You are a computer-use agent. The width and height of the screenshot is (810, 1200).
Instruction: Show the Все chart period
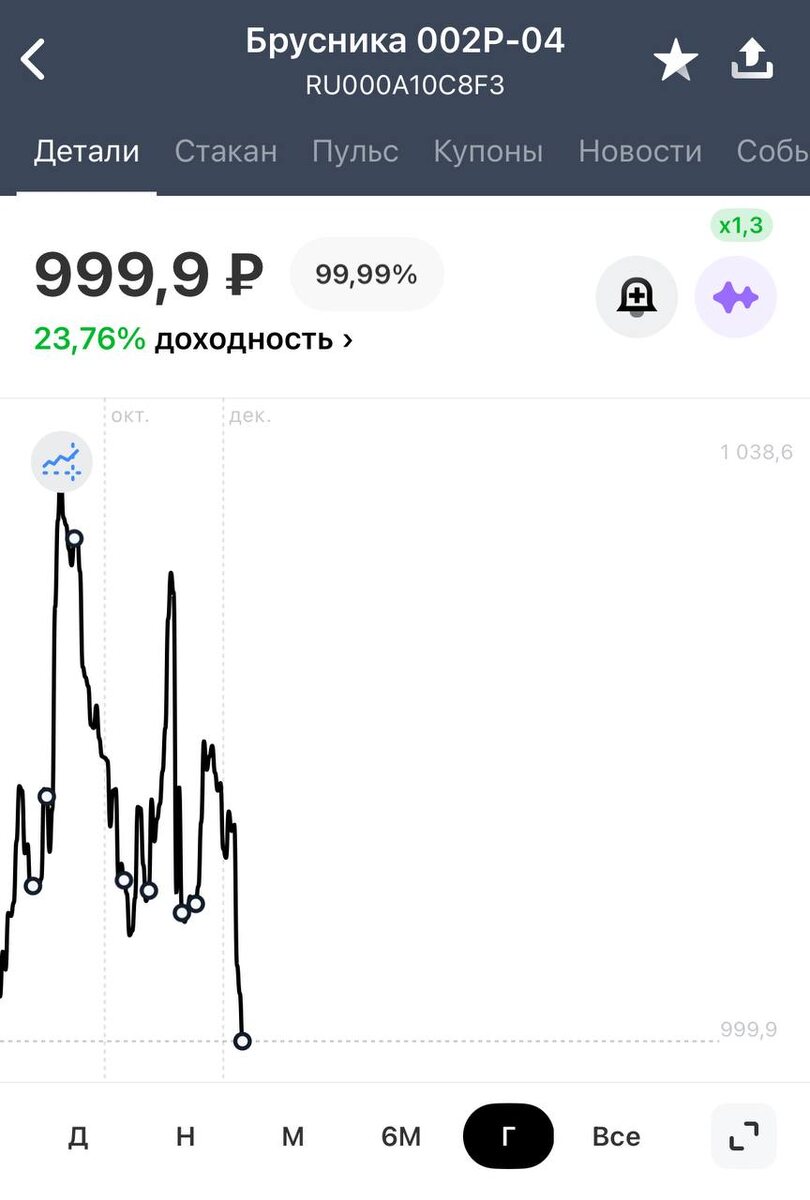[x=616, y=1136]
